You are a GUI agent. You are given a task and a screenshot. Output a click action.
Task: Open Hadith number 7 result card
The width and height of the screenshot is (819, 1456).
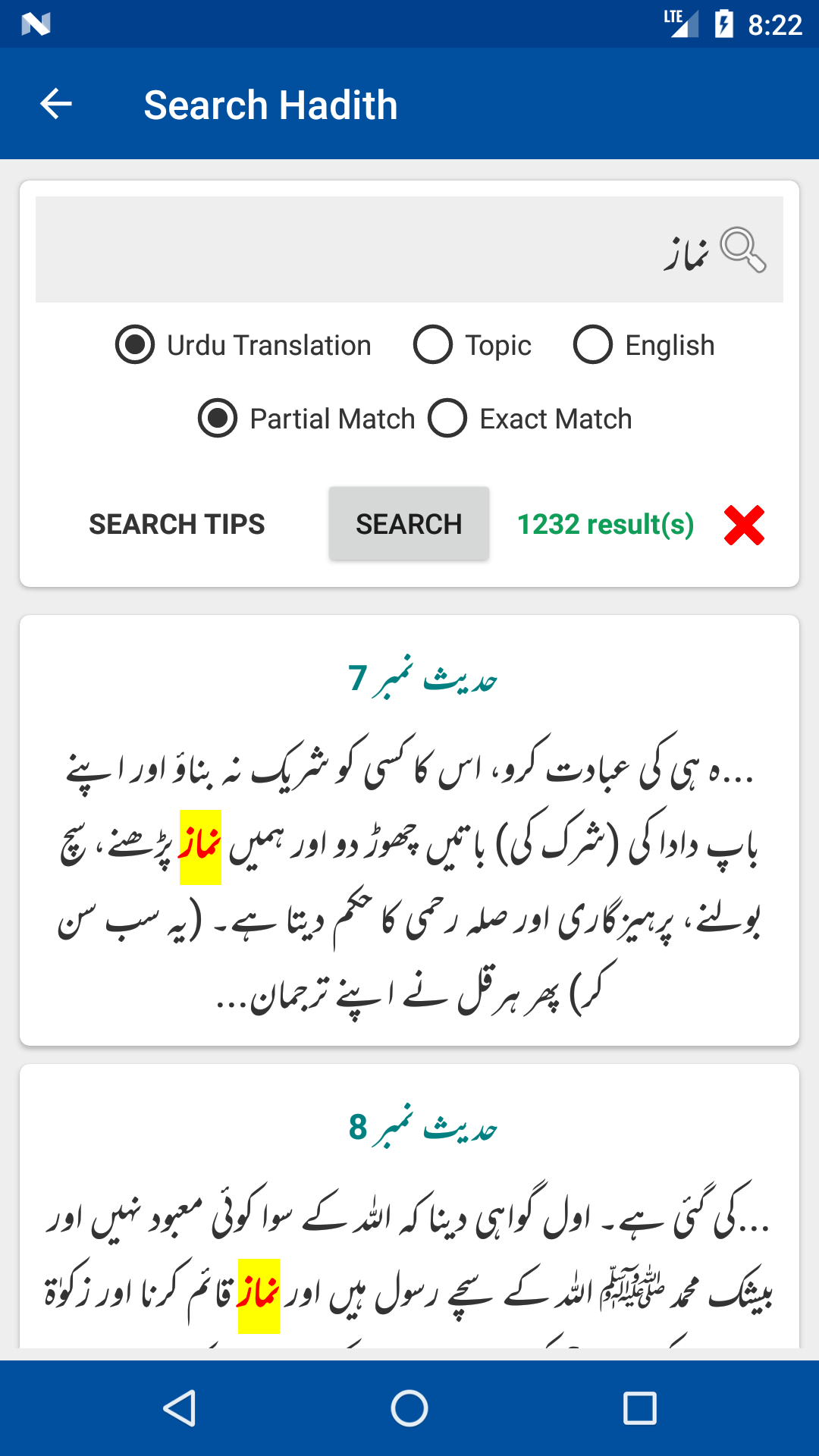pos(409,830)
